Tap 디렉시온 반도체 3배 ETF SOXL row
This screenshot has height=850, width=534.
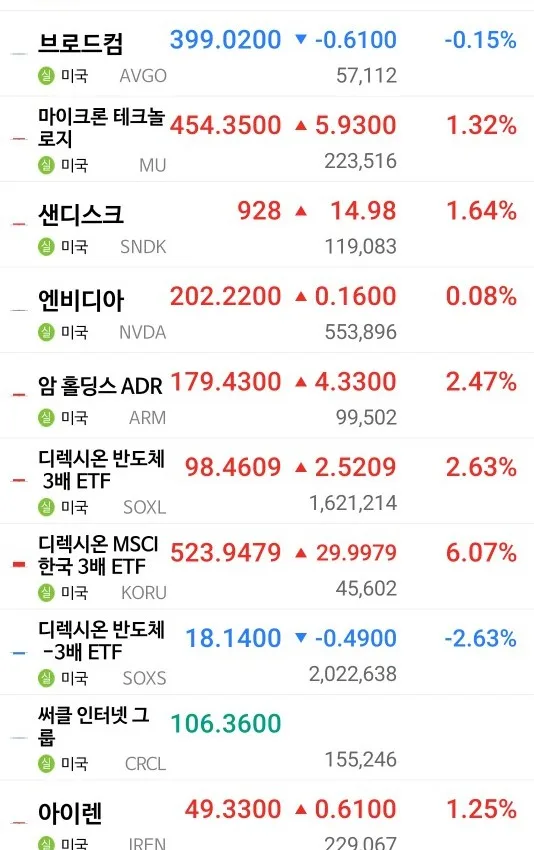267,481
